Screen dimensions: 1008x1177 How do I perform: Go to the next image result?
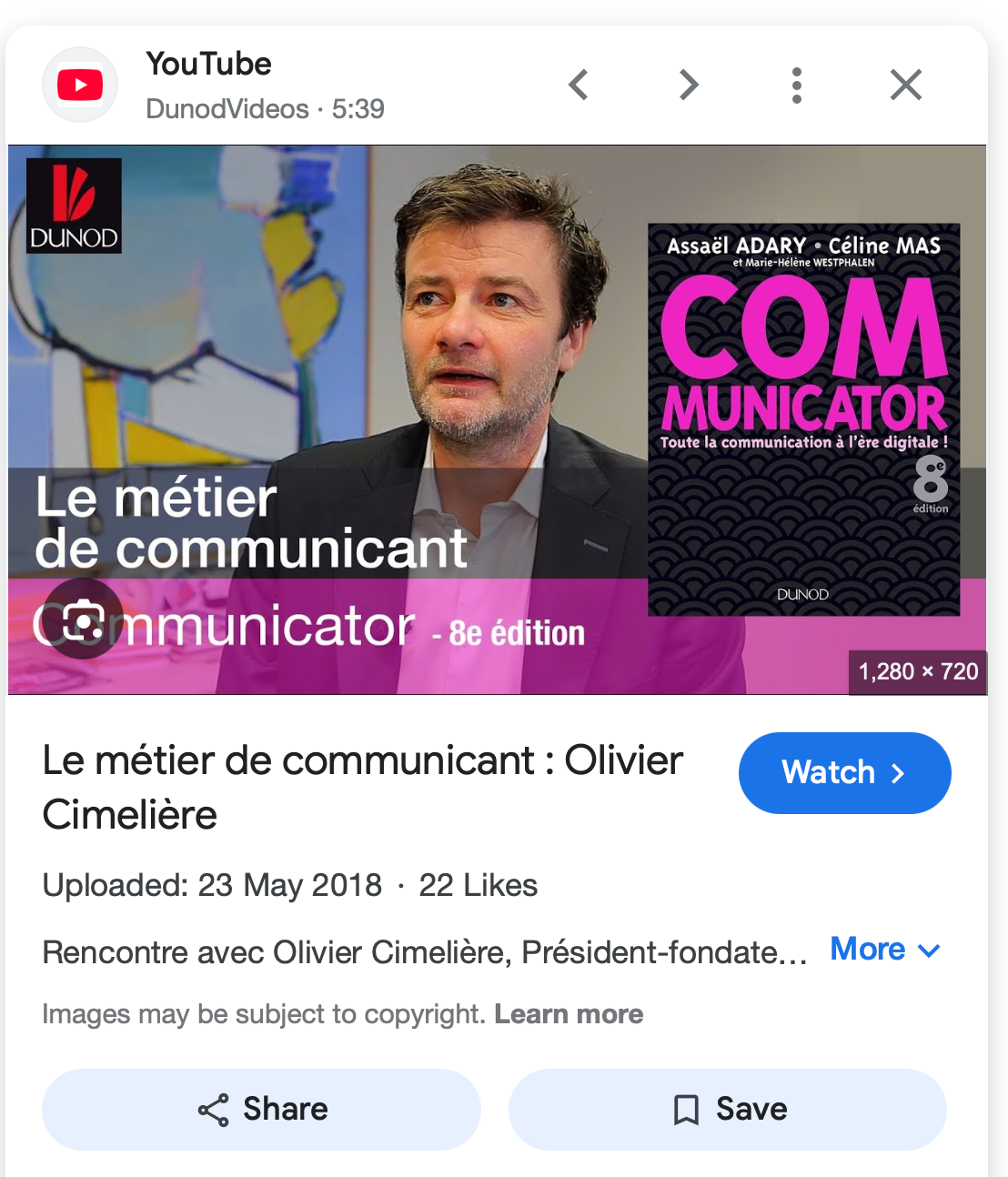pos(689,86)
